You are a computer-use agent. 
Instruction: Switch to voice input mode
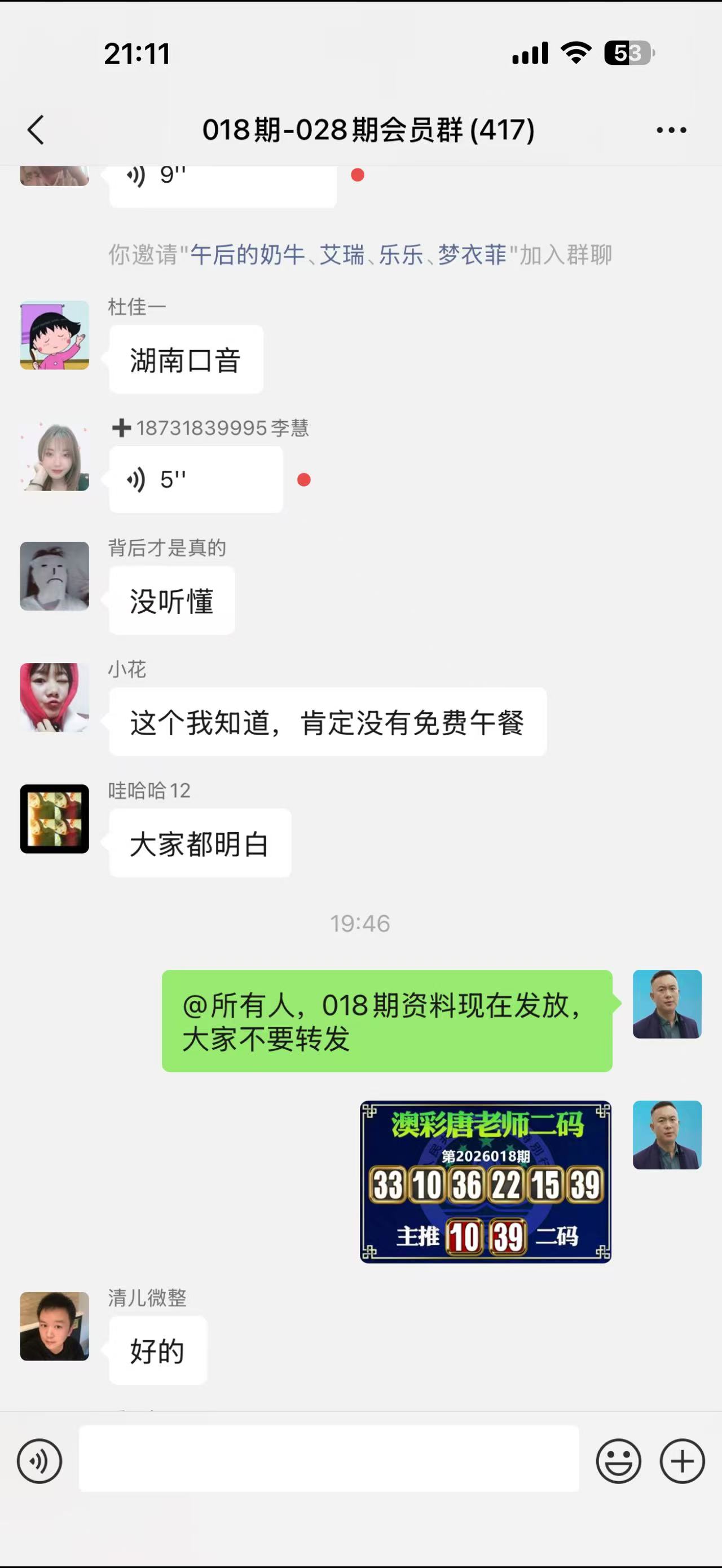click(x=39, y=1461)
